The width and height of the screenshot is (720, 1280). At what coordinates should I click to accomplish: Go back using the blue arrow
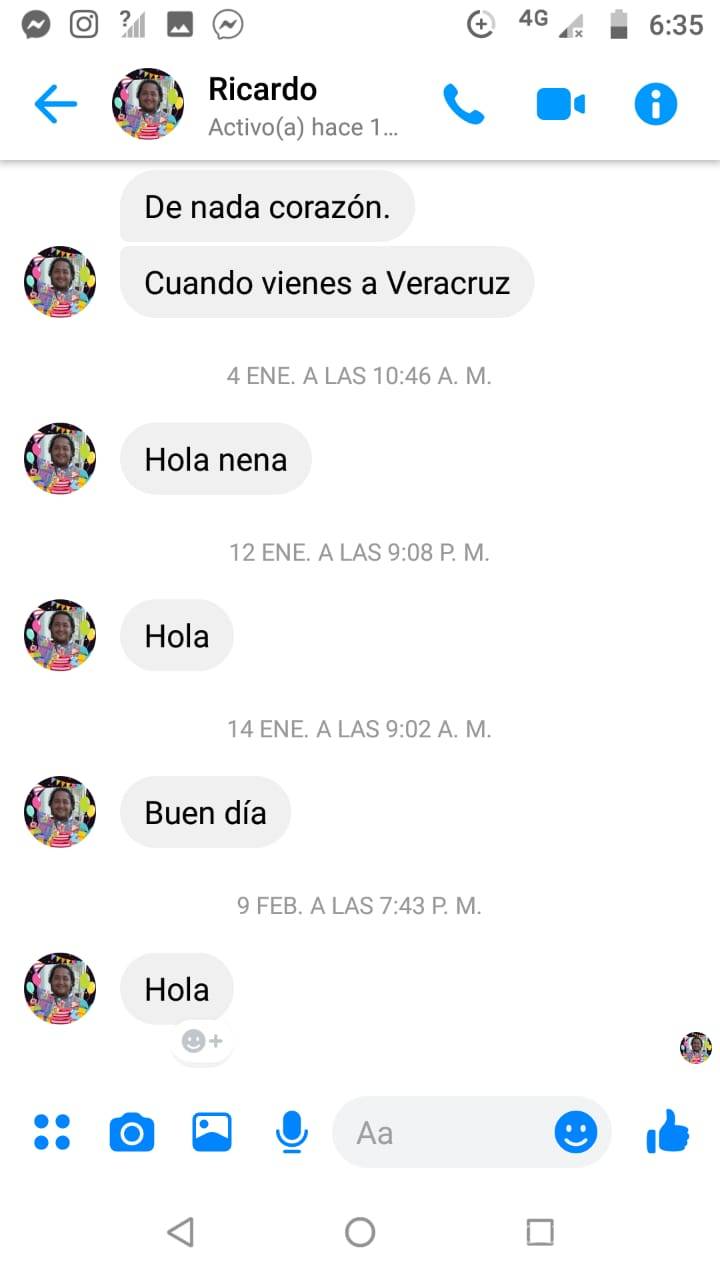(56, 103)
